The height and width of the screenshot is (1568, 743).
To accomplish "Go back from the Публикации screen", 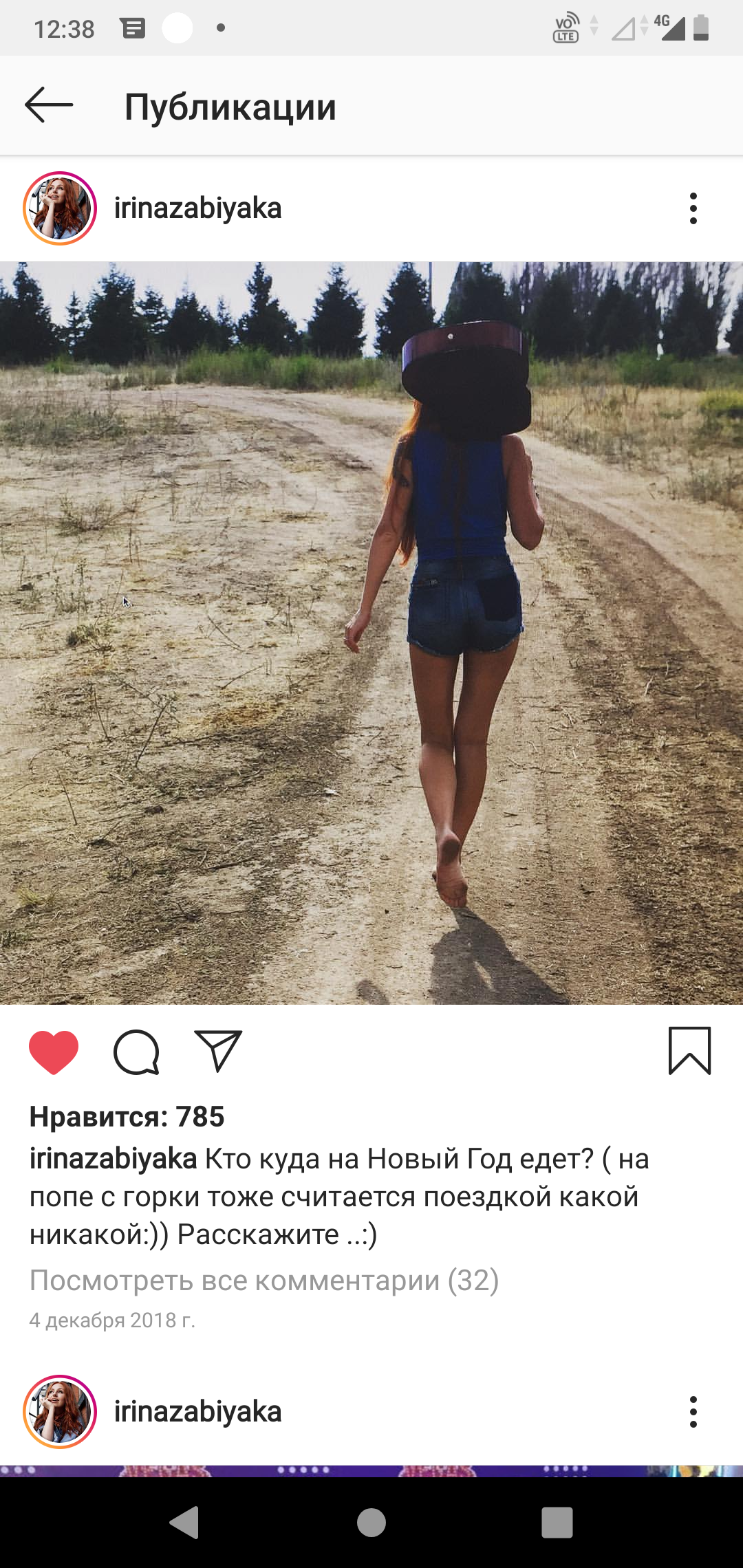I will tap(49, 106).
